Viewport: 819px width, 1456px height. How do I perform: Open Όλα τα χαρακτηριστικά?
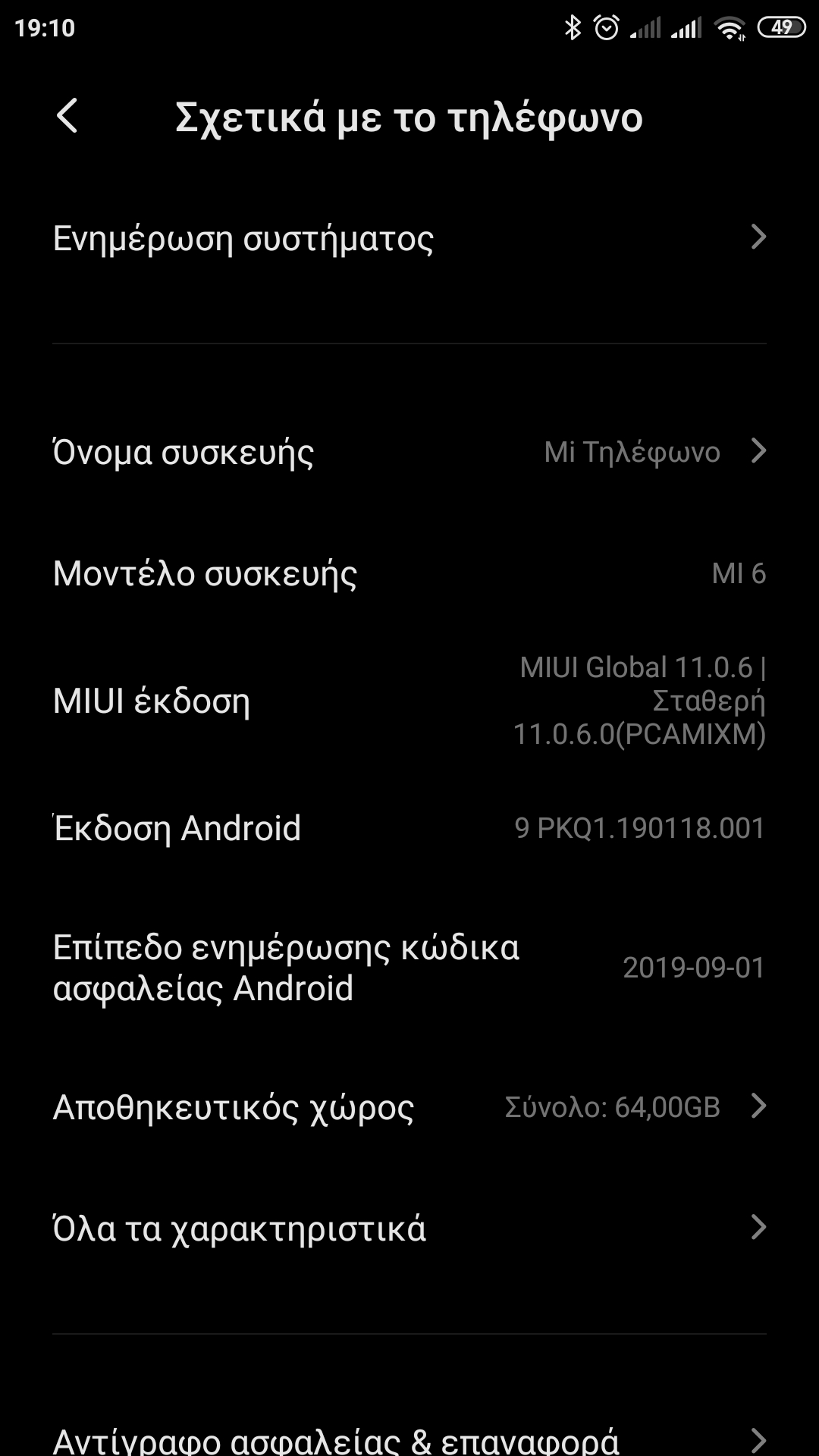(409, 1228)
